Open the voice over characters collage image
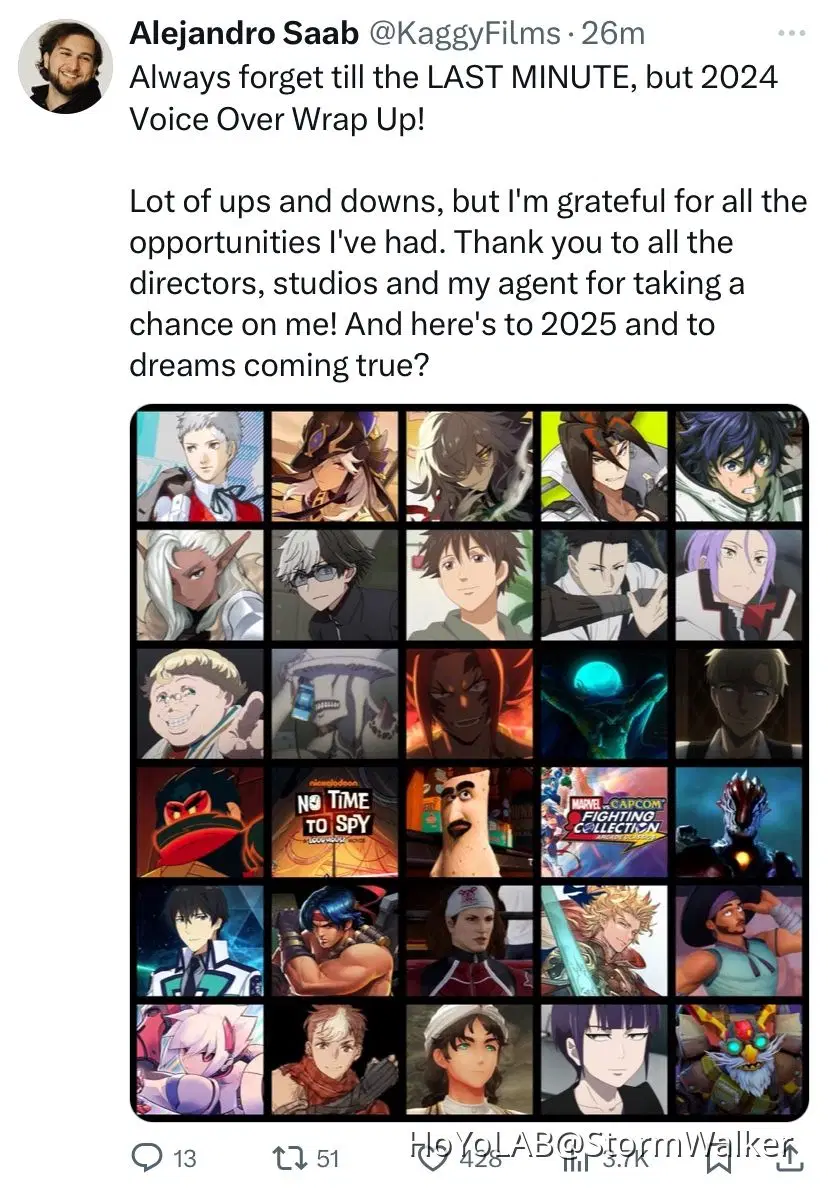Screen dimensions: 828x1194 coord(469,763)
